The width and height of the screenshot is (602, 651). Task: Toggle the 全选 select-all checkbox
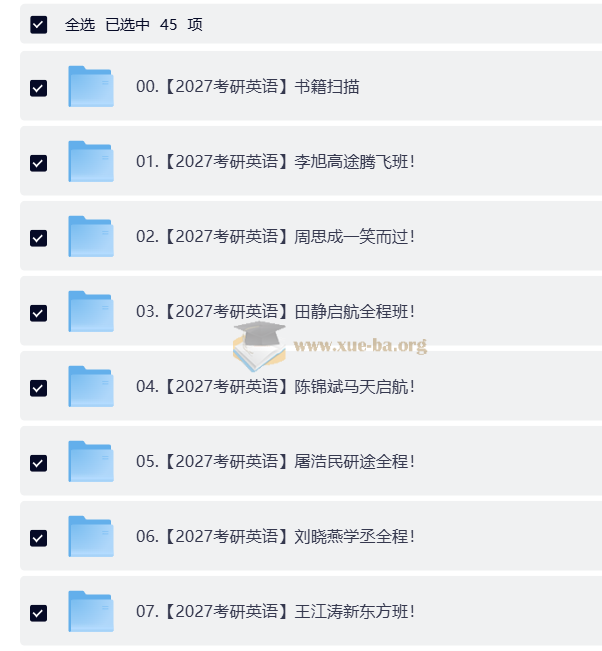point(38,24)
